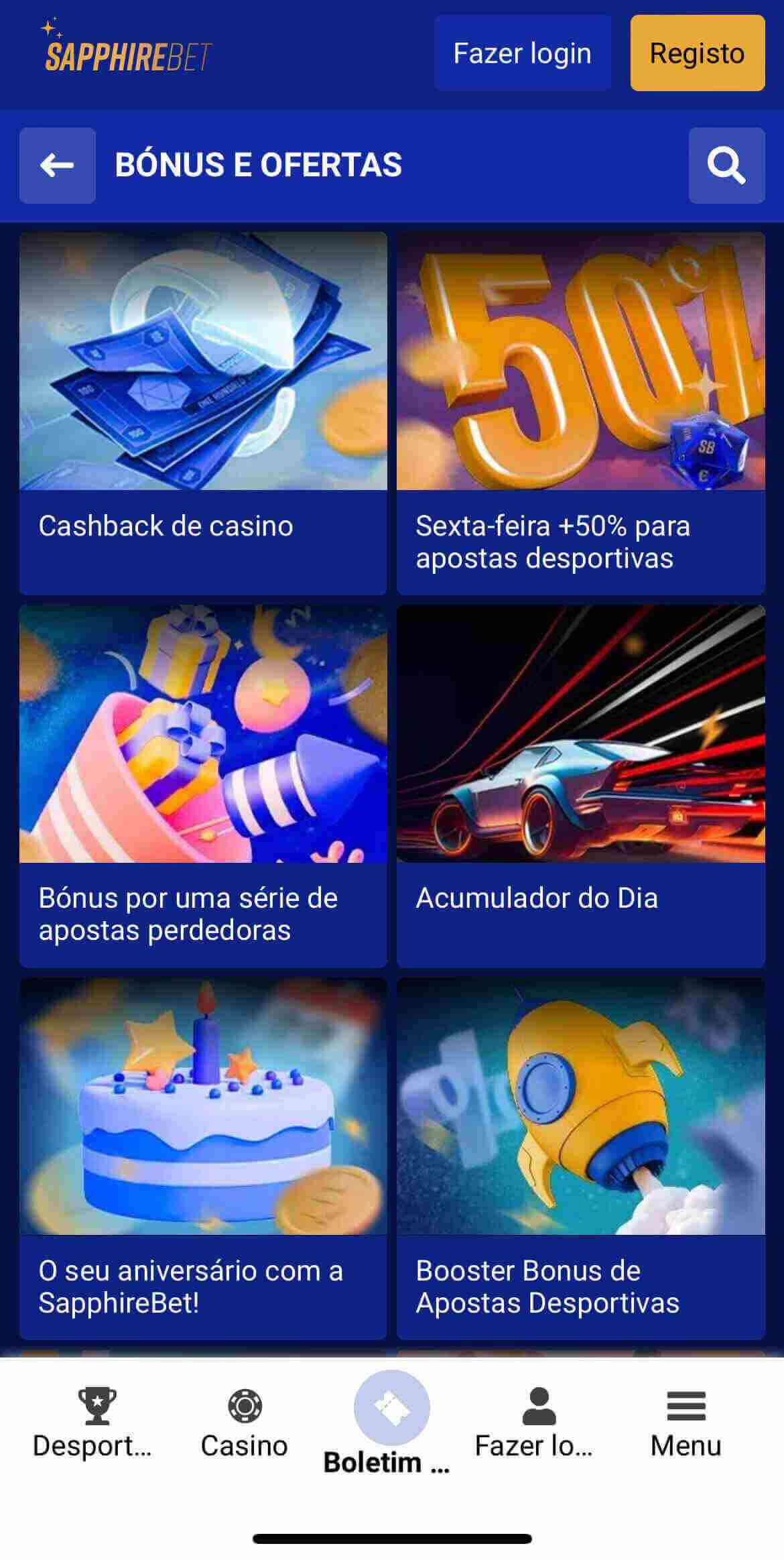View Bónus por uma série de apostas perdedoras

[203, 785]
